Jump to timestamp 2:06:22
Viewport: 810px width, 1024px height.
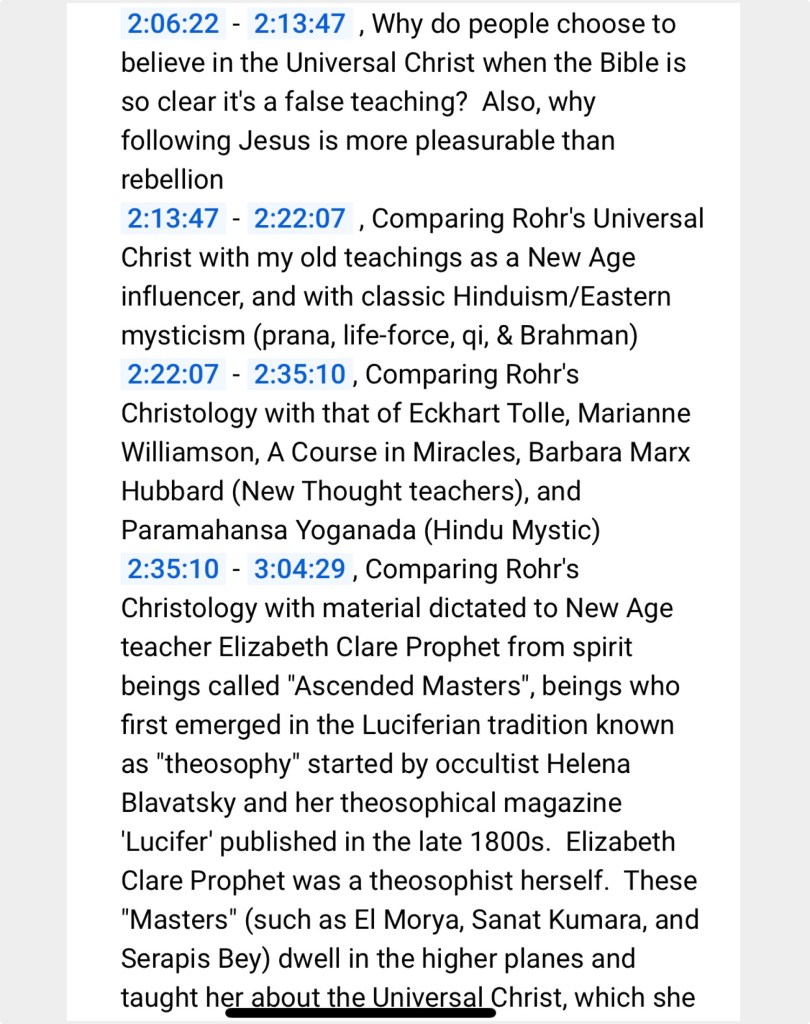point(172,23)
